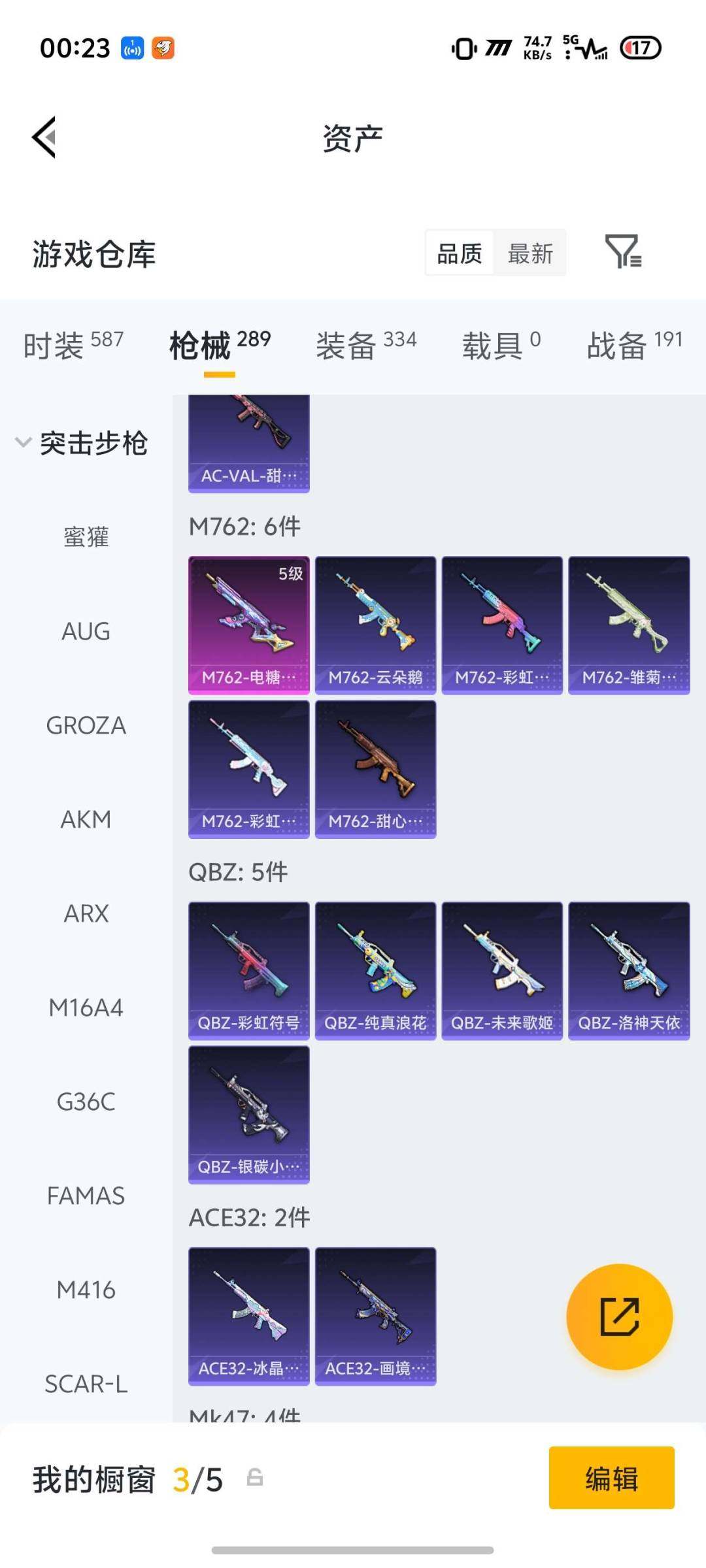Viewport: 706px width, 1568px height.
Task: Open the AKM weapon category
Action: tap(86, 819)
